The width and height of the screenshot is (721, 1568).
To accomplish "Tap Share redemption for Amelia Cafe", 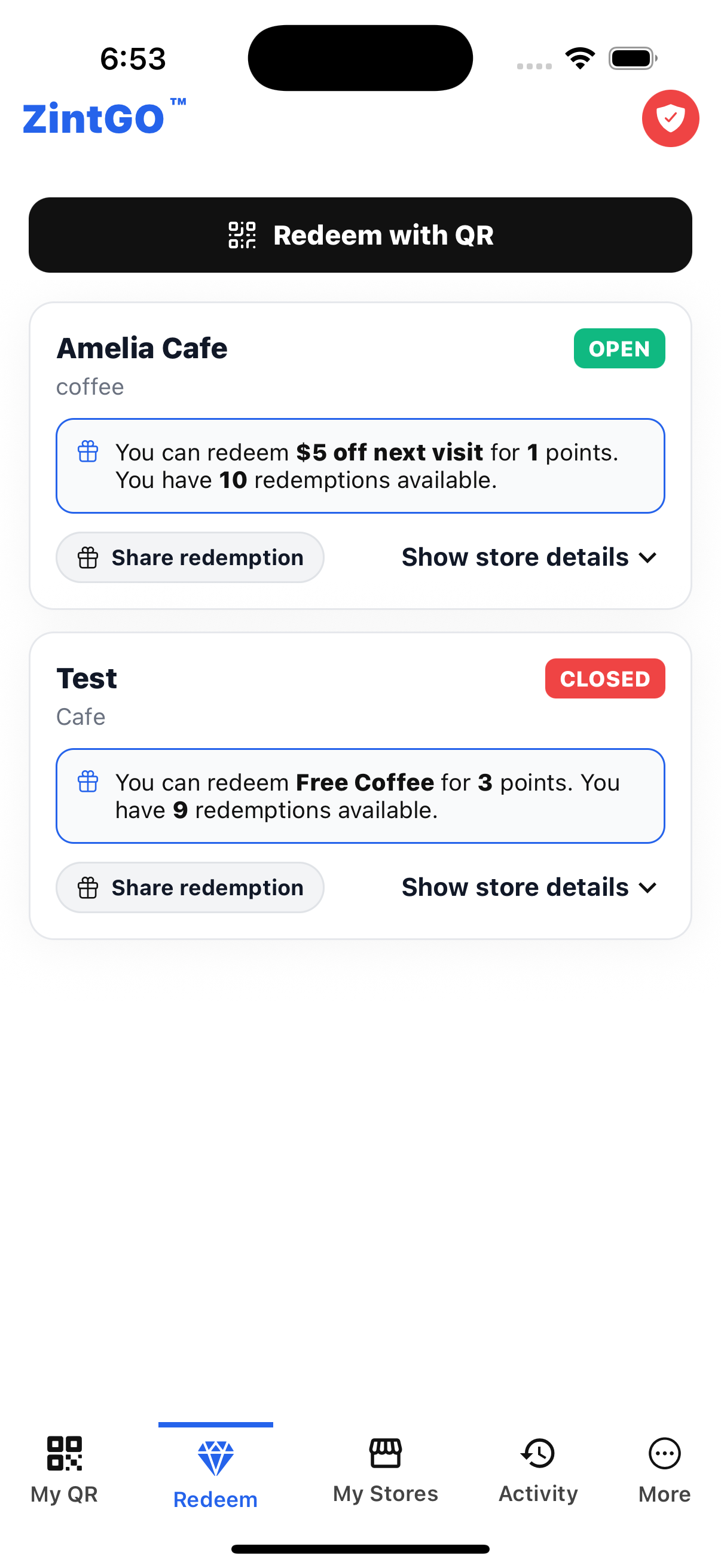I will (x=190, y=557).
